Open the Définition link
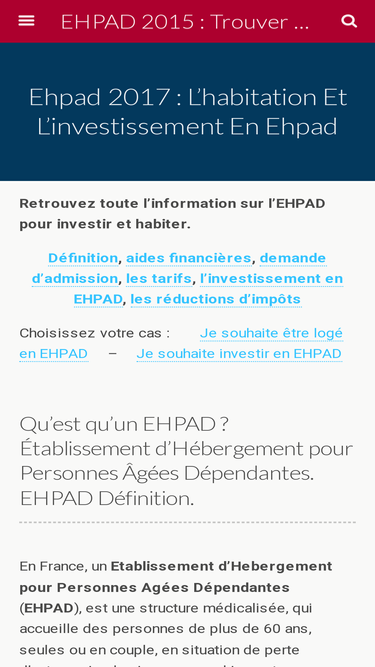 [x=83, y=258]
